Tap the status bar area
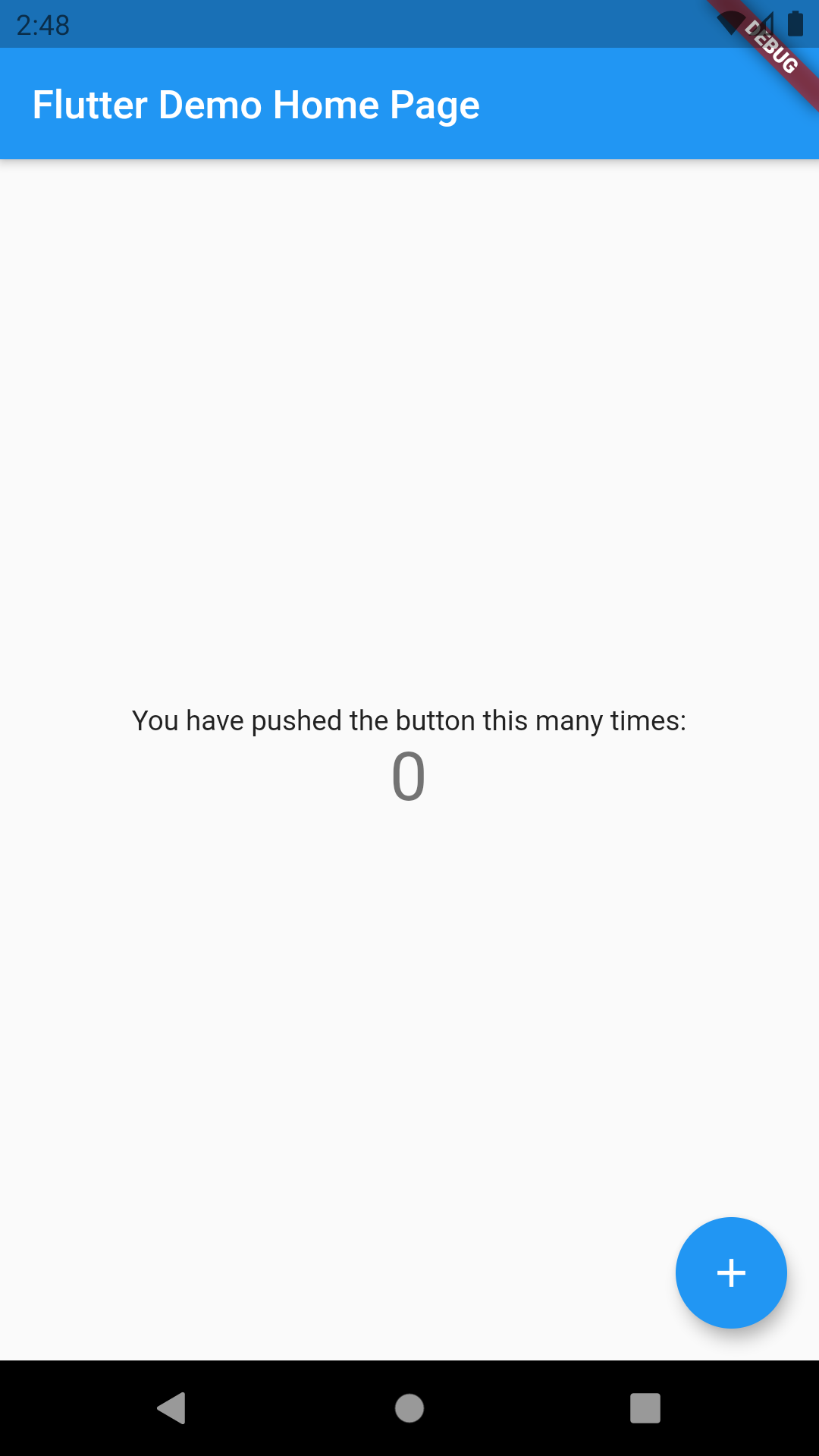Viewport: 819px width, 1456px height. point(379,23)
